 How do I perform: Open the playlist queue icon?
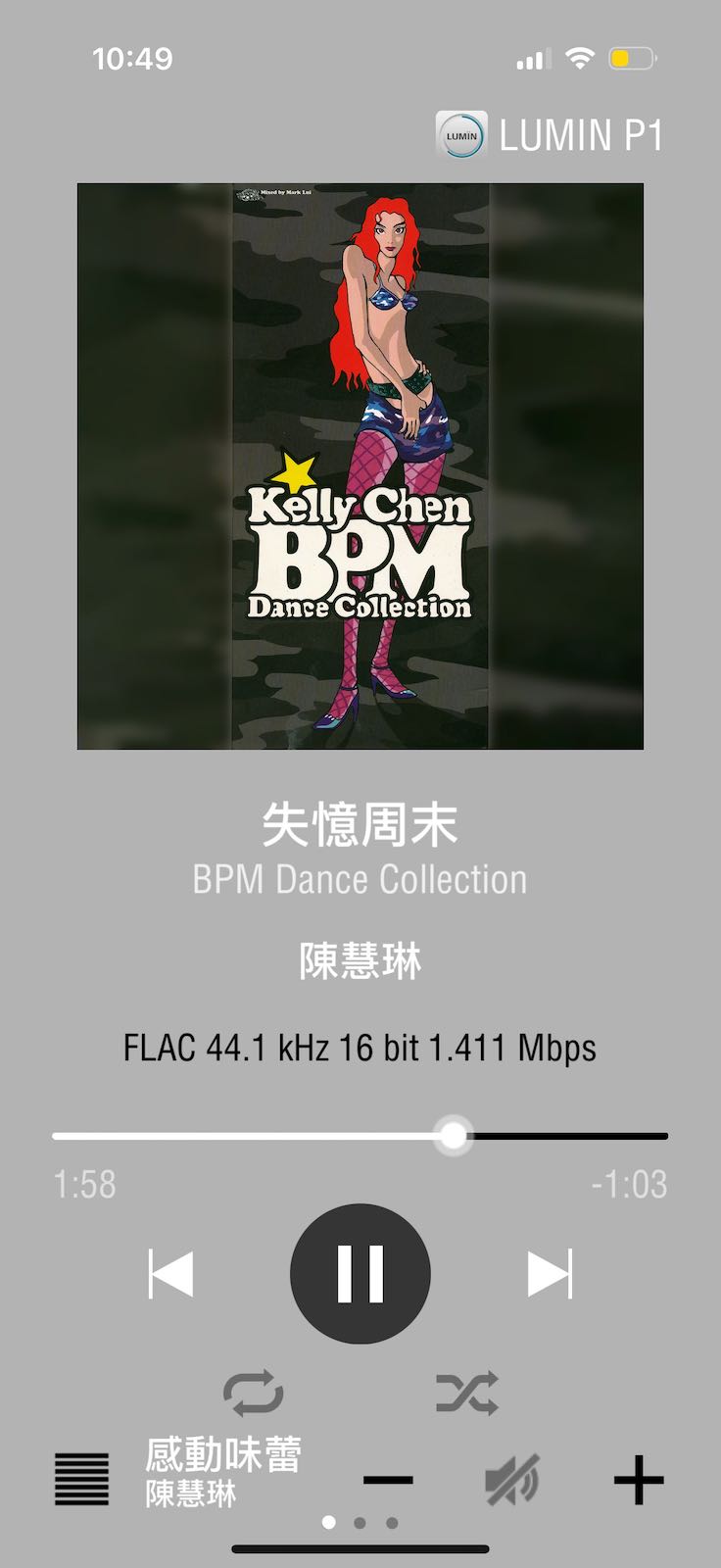coord(81,1479)
